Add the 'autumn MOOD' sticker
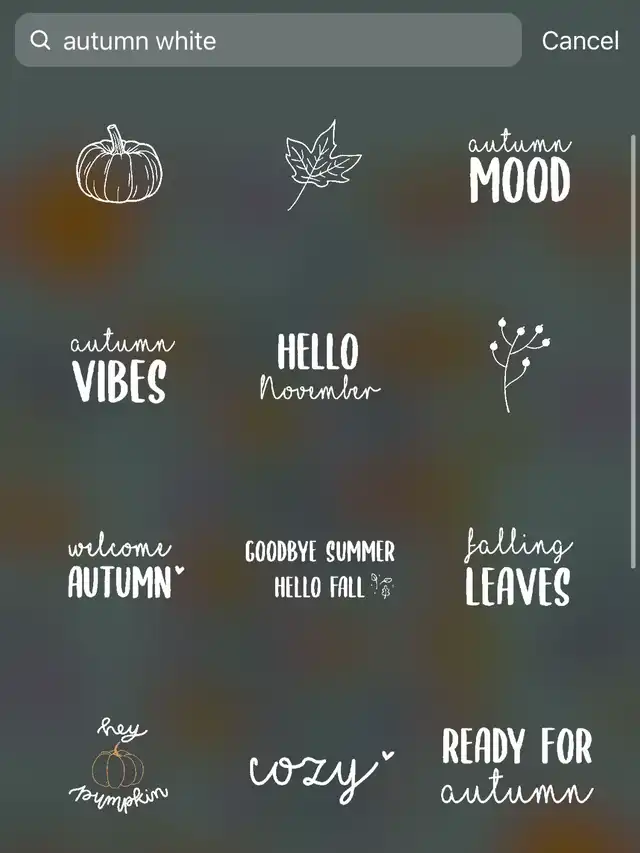The width and height of the screenshot is (640, 853). pyautogui.click(x=520, y=170)
